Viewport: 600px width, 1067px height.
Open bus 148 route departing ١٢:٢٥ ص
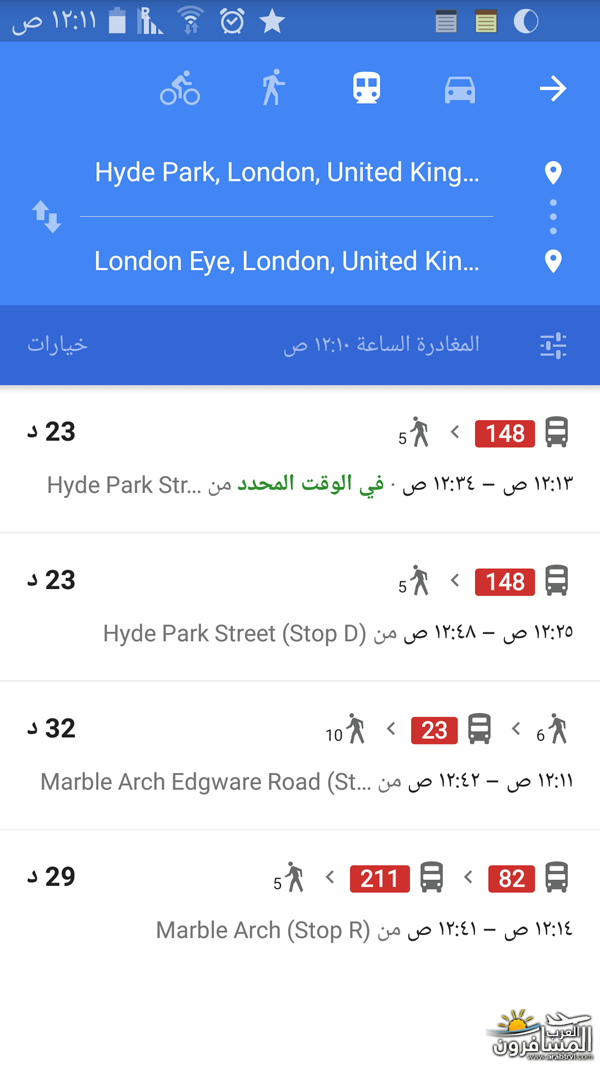click(300, 607)
